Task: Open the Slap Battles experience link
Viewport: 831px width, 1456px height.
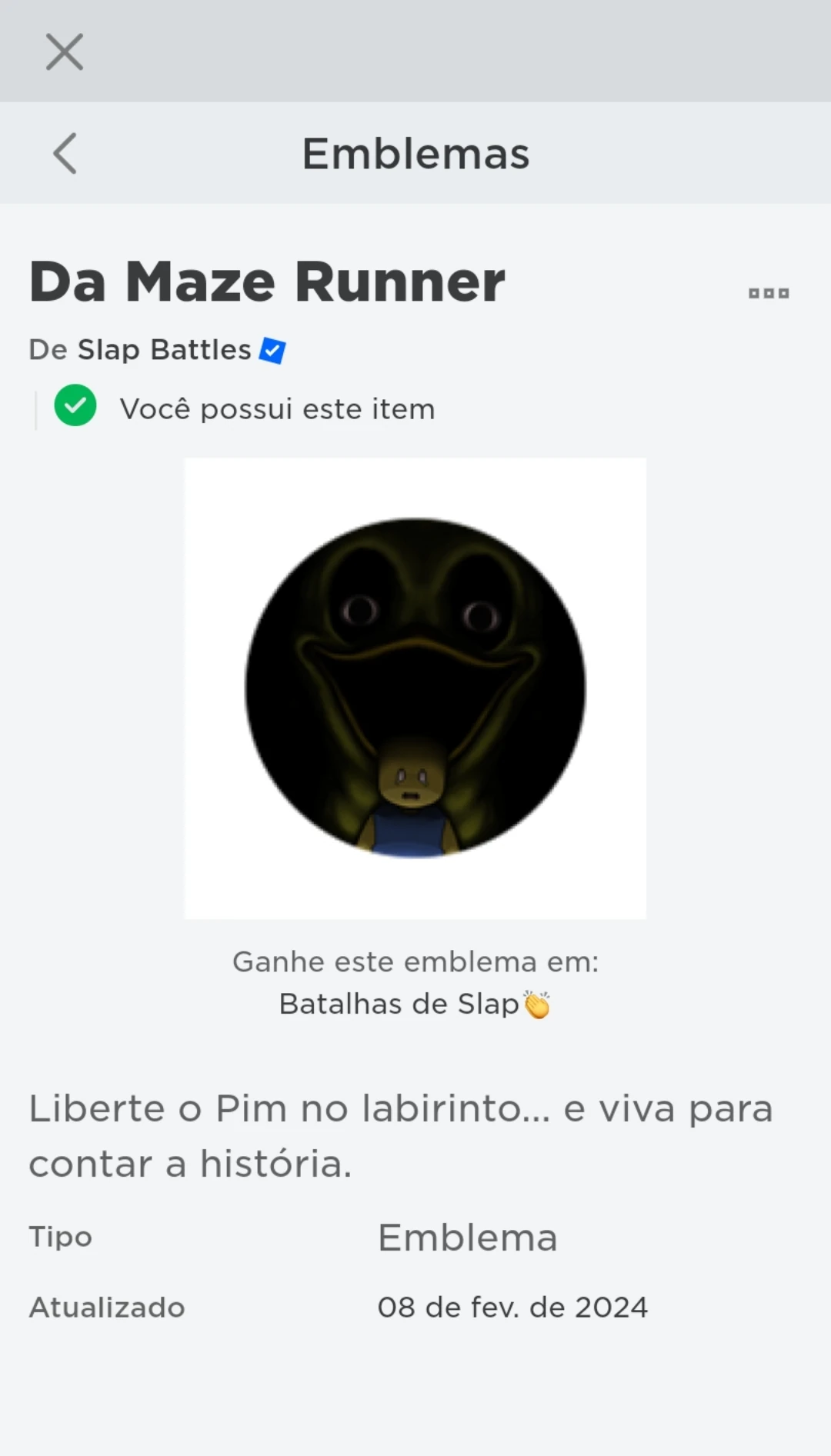Action: [x=164, y=349]
